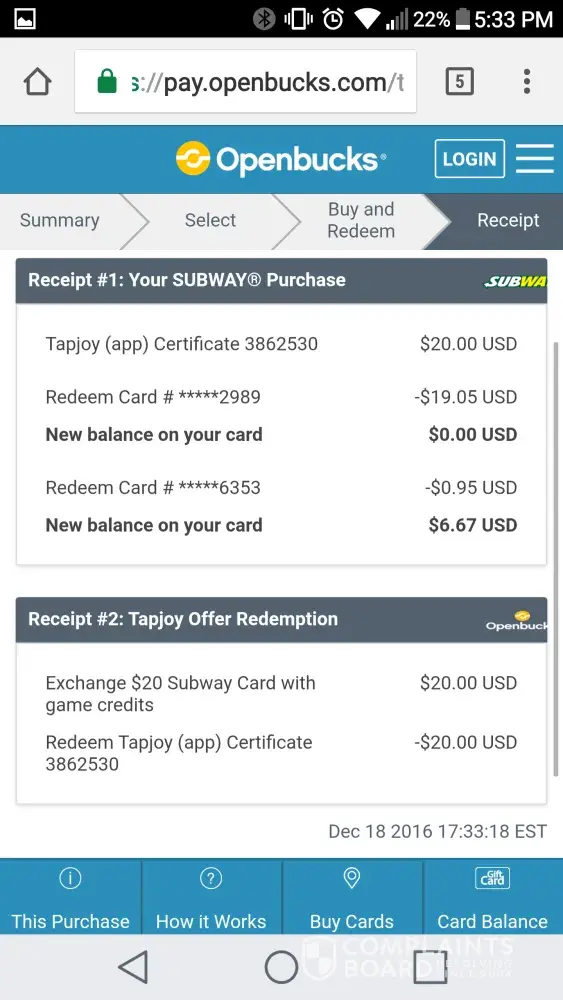Check Card Balance

pos(493,897)
